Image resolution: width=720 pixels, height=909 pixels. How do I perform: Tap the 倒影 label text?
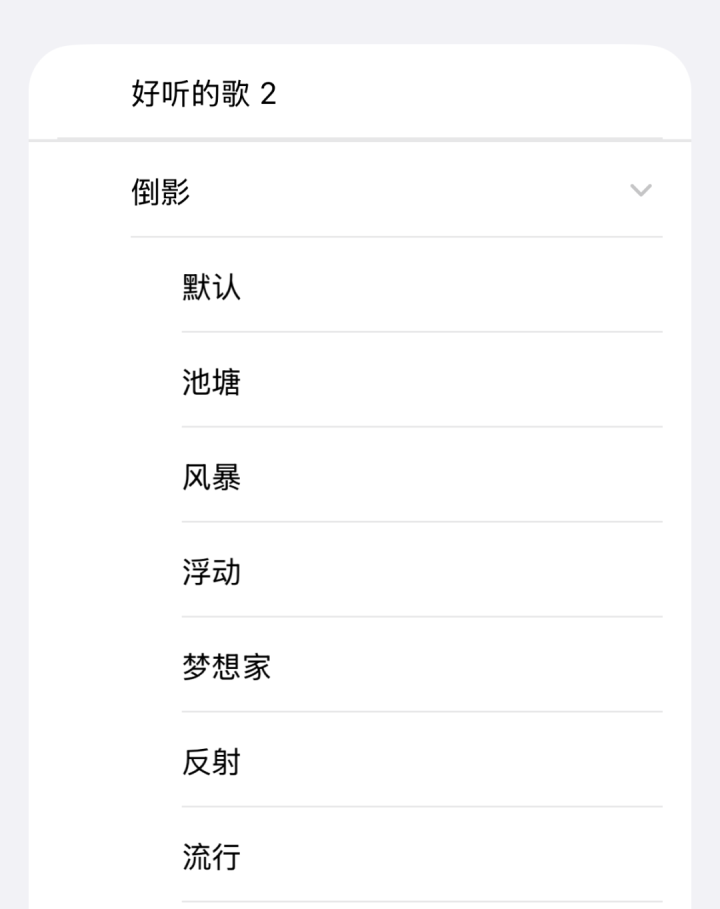(160, 188)
